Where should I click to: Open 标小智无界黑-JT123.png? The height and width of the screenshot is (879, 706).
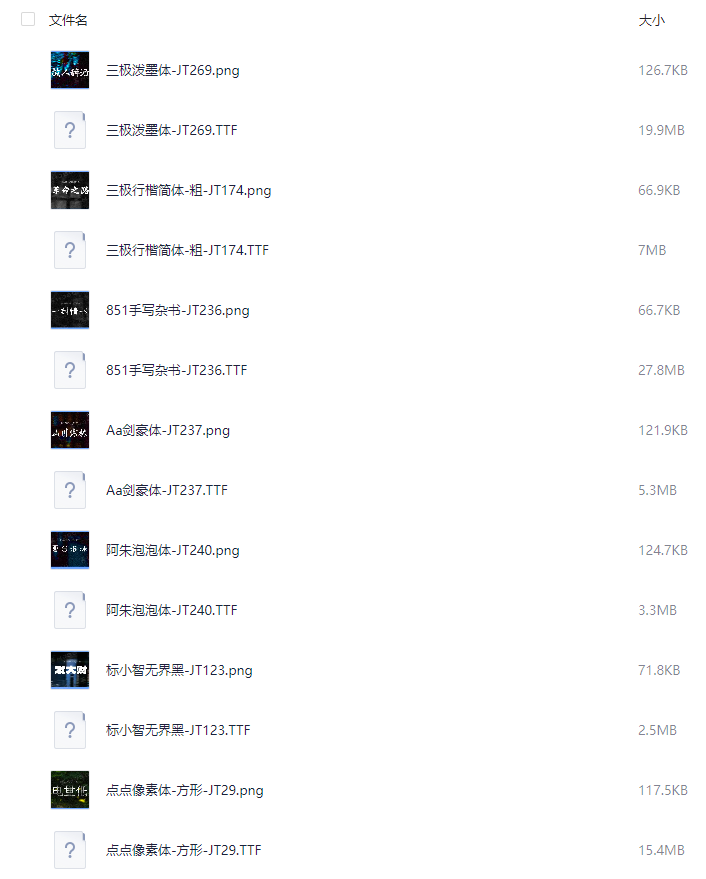[x=179, y=670]
